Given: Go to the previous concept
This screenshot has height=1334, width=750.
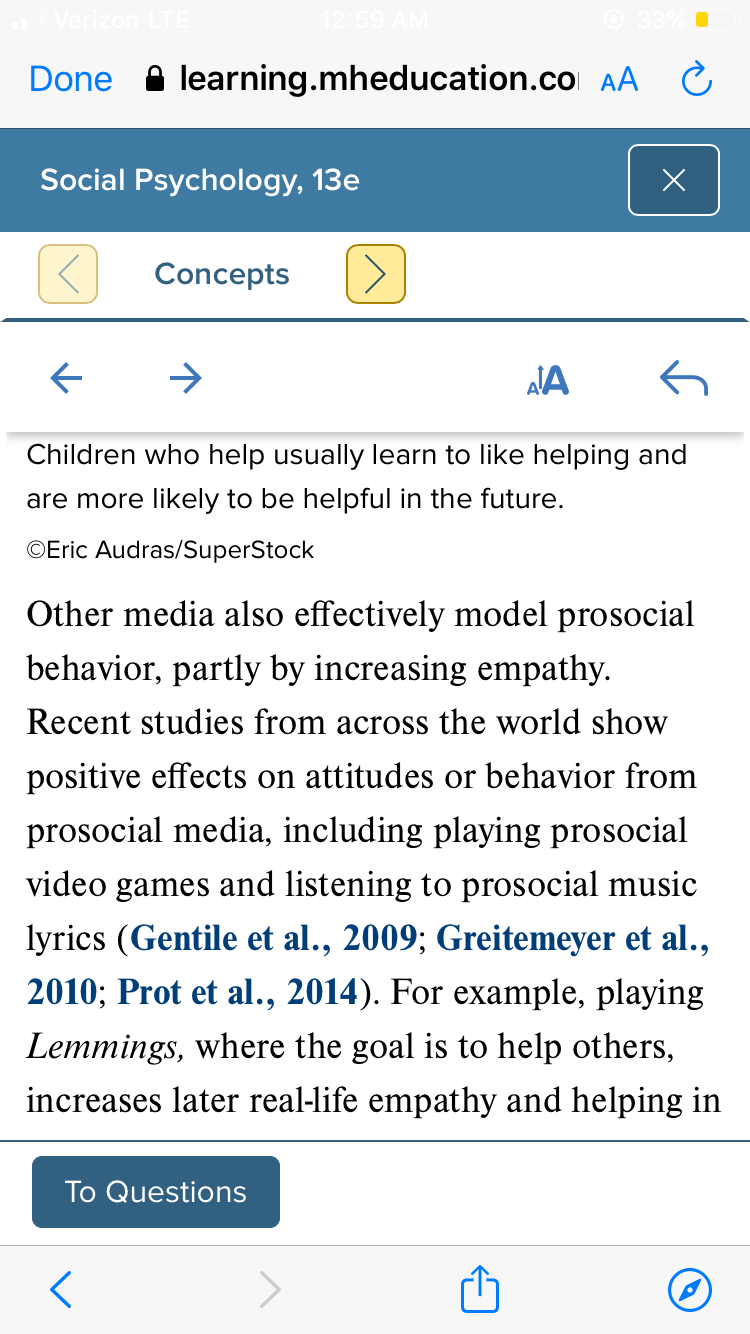Looking at the screenshot, I should pyautogui.click(x=68, y=273).
